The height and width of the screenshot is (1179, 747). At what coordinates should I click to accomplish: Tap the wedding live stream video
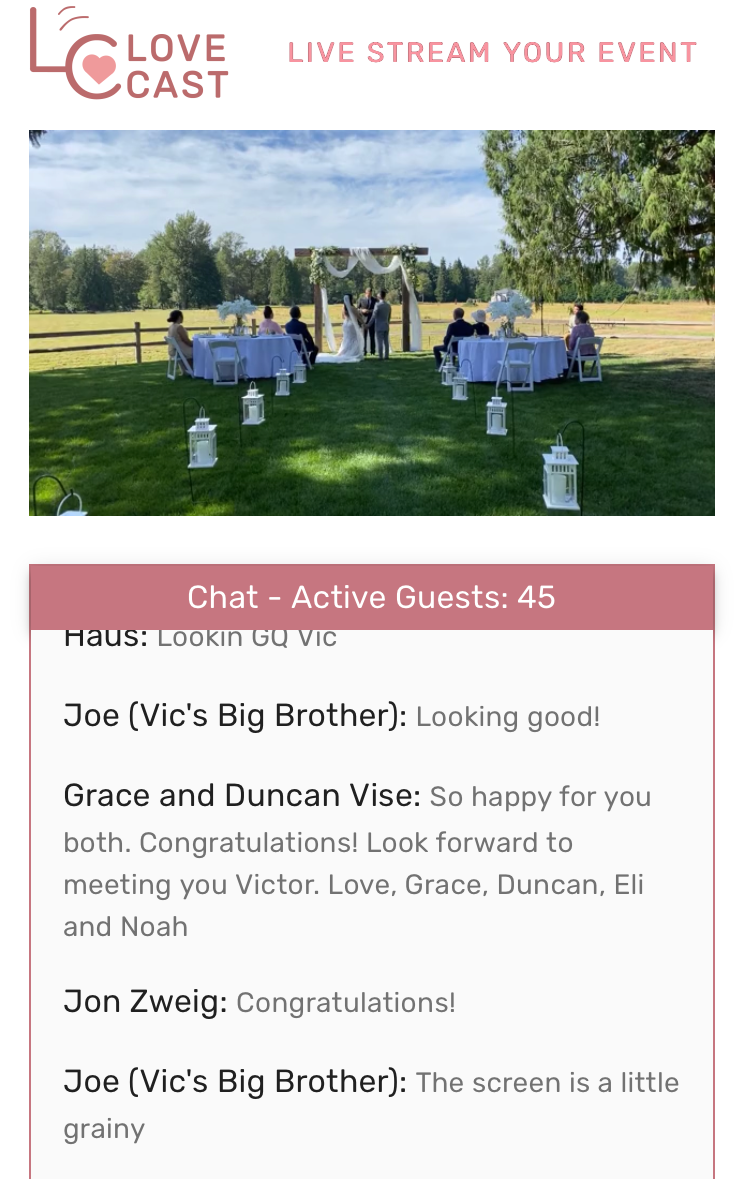372,323
